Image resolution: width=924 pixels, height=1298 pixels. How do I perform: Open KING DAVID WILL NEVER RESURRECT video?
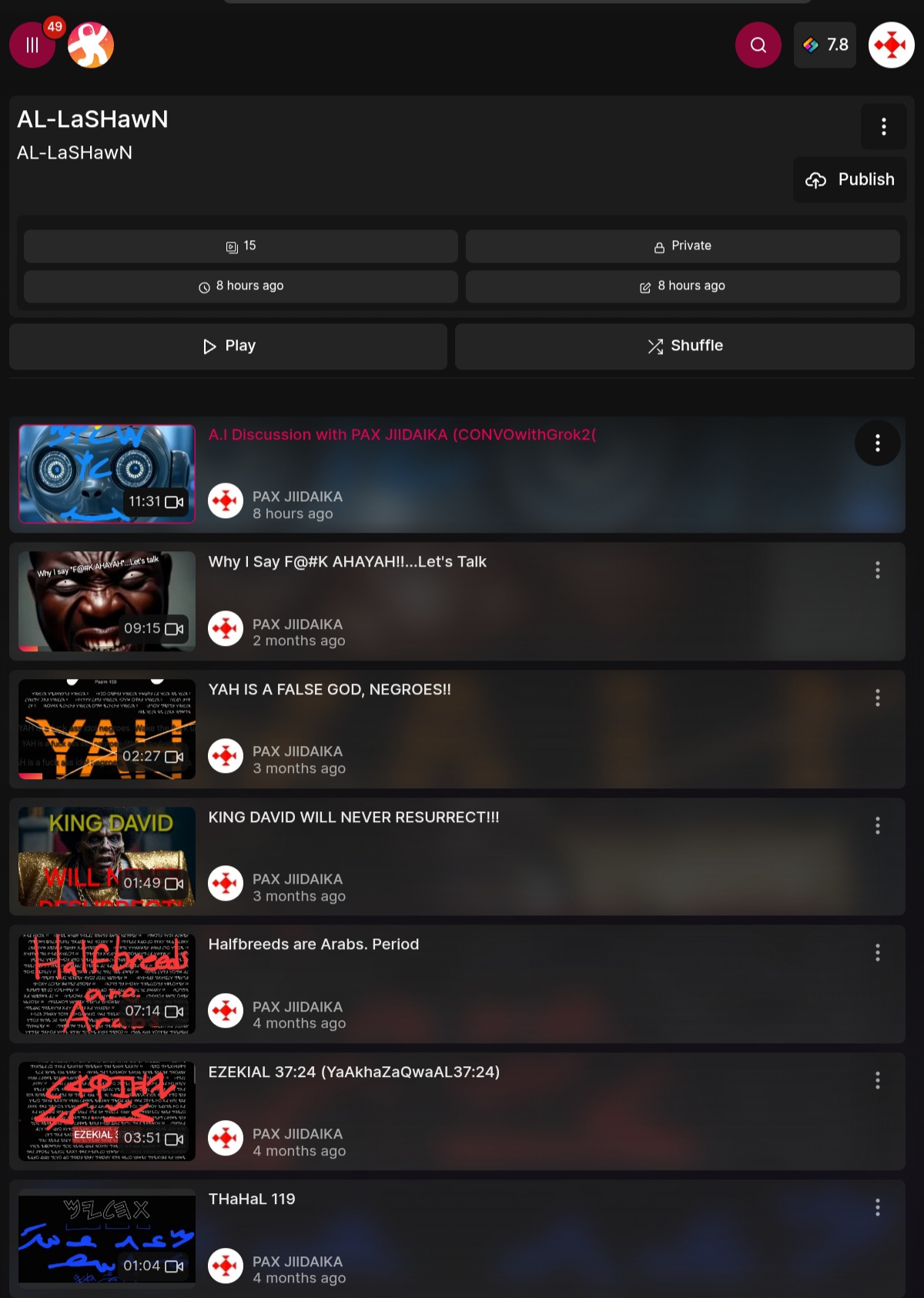pyautogui.click(x=353, y=818)
